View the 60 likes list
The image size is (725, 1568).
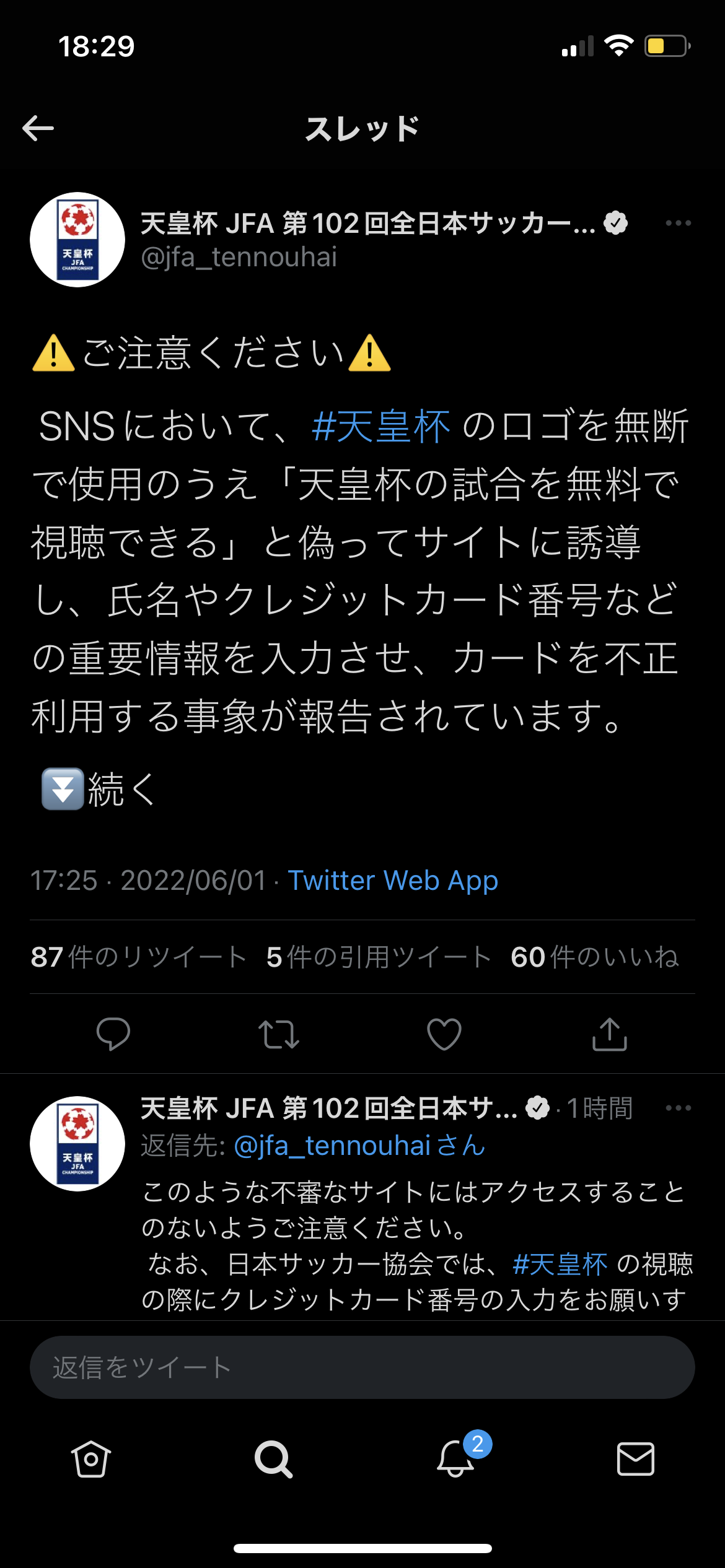(594, 957)
